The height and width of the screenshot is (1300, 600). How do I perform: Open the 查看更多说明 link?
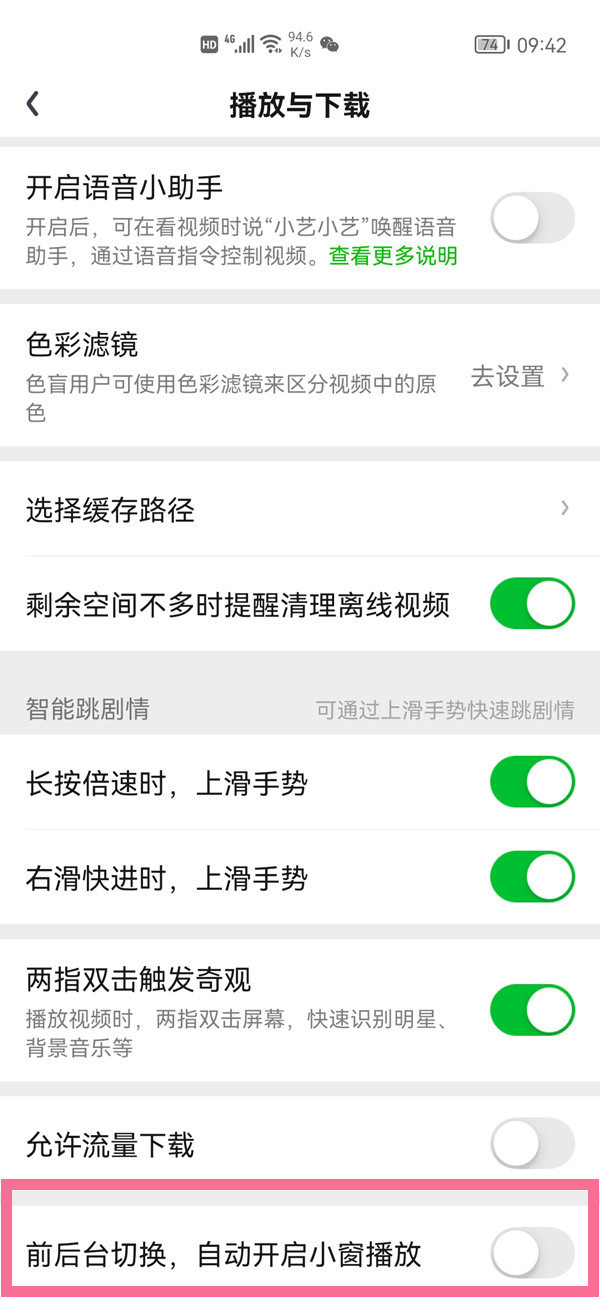[394, 256]
